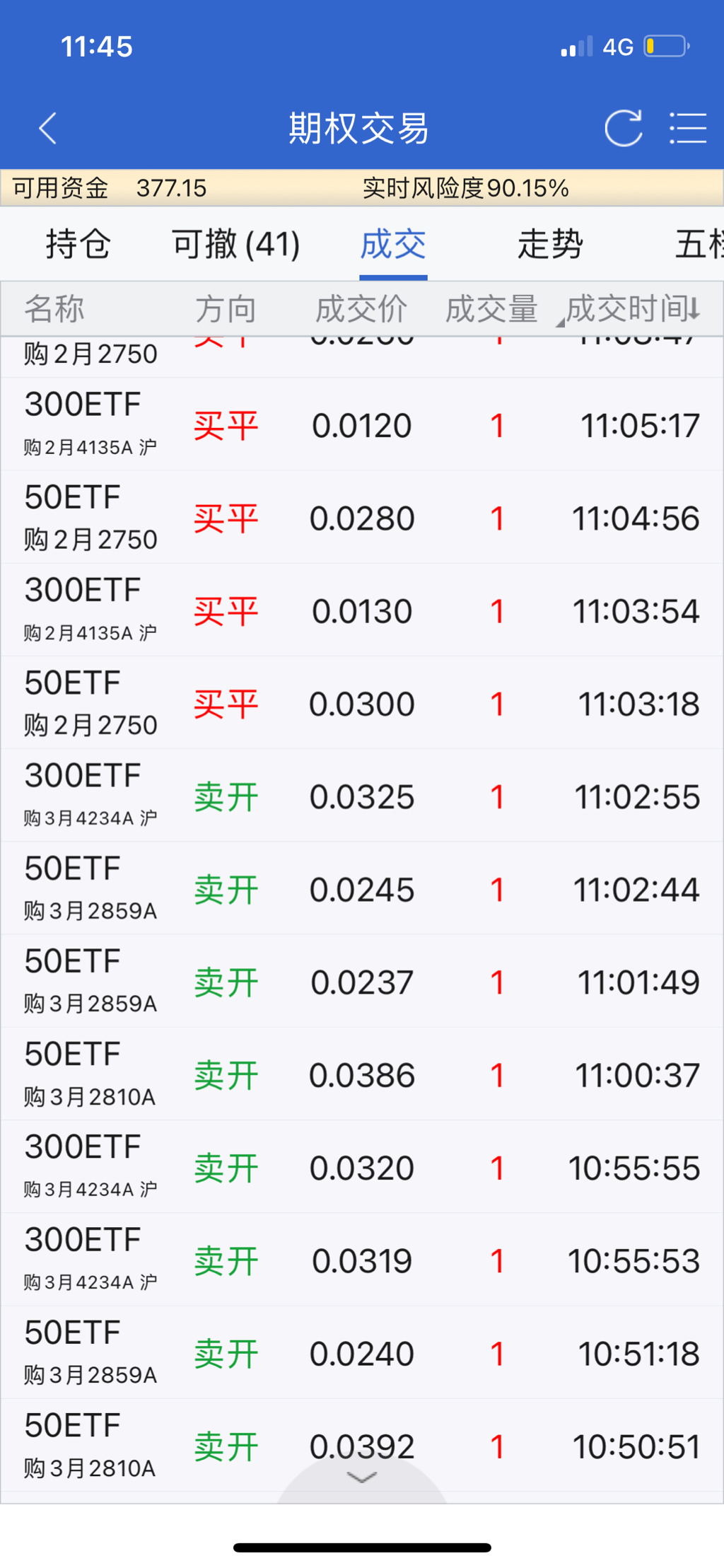The width and height of the screenshot is (724, 1568).
Task: Open the 11:05:17 300ETF 买平 trade
Action: tap(362, 425)
